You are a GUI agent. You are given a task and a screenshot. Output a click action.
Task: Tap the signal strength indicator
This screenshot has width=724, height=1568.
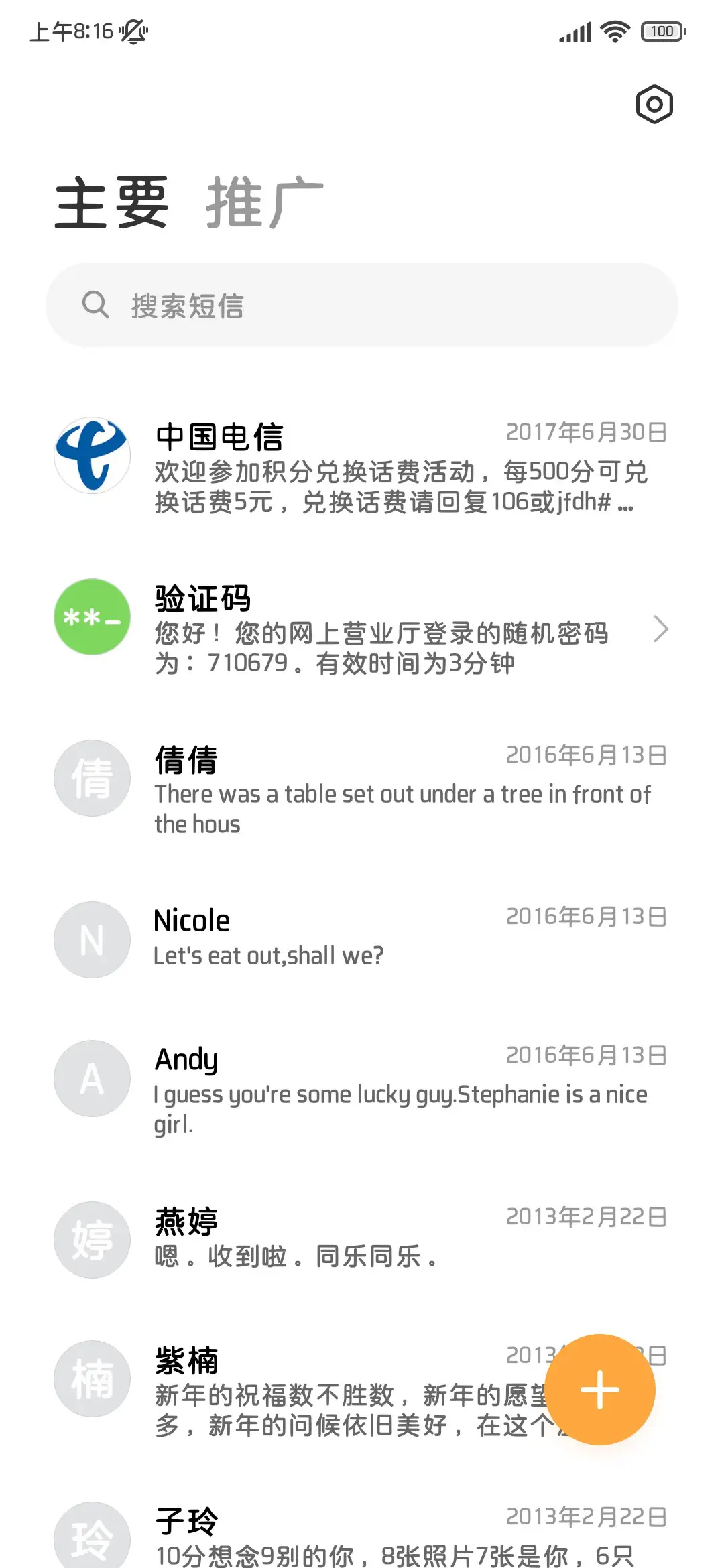[x=574, y=31]
